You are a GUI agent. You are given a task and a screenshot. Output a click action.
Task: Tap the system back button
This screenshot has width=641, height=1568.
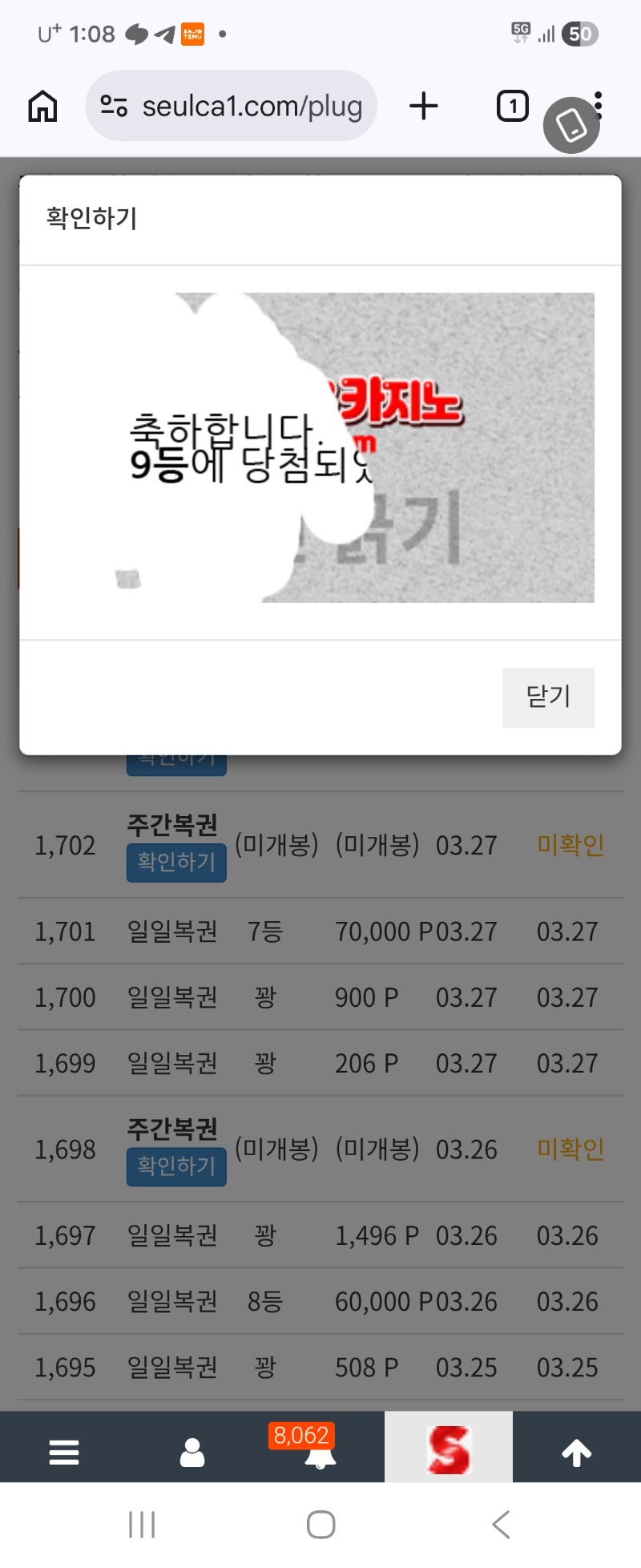click(x=501, y=1524)
